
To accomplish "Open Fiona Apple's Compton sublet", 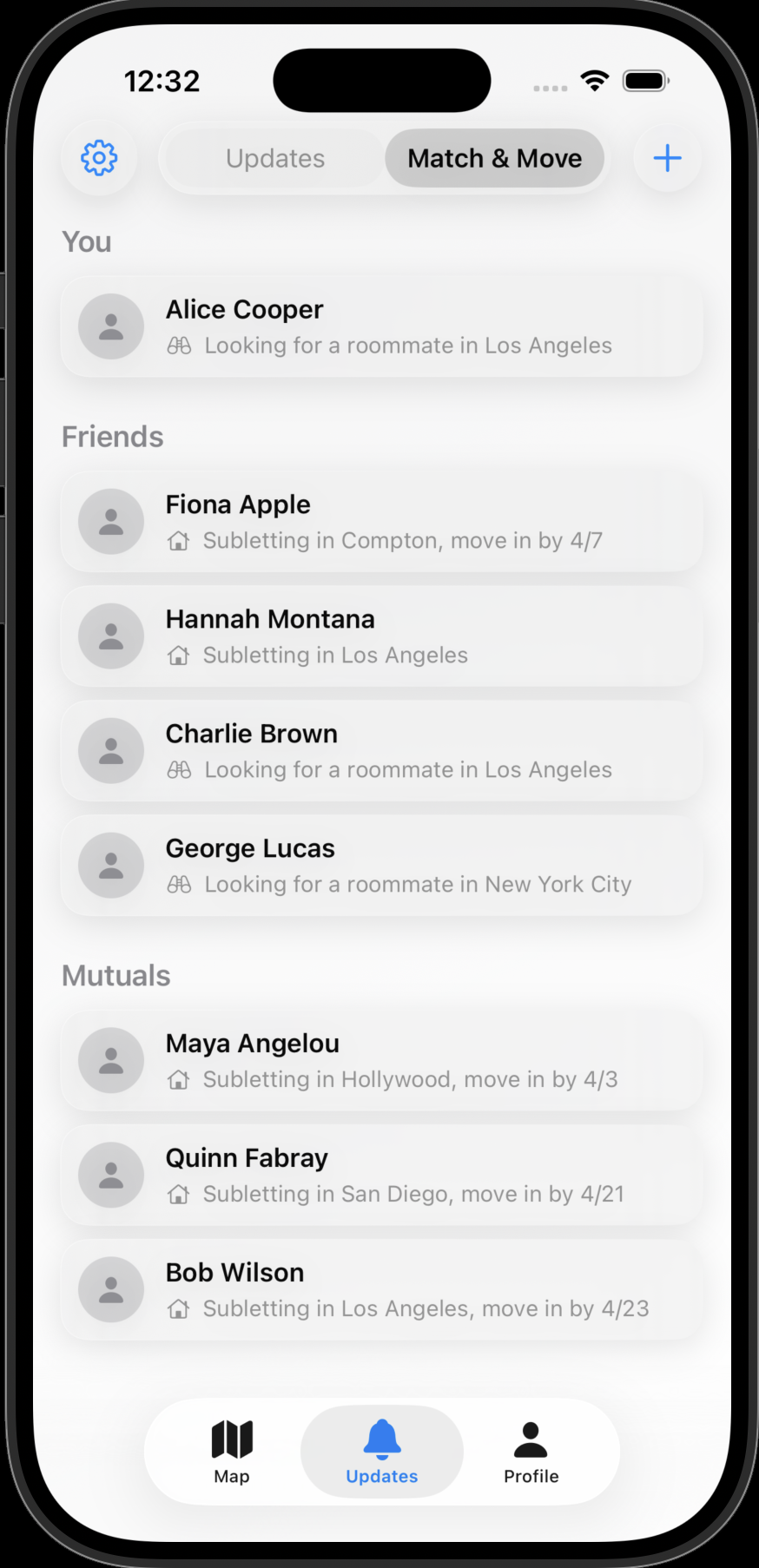I will point(381,521).
